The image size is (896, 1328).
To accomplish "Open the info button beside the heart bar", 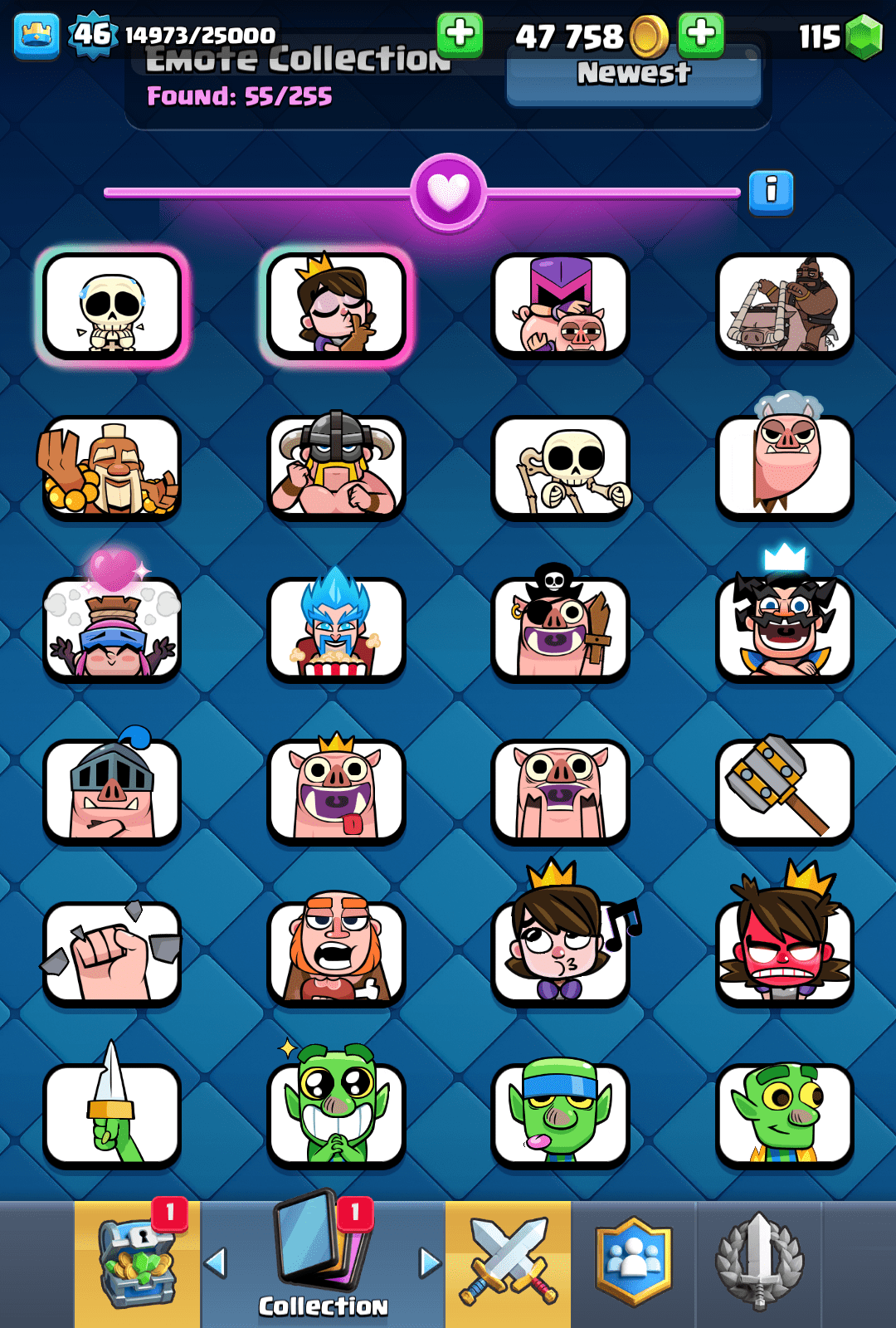I will pyautogui.click(x=771, y=192).
